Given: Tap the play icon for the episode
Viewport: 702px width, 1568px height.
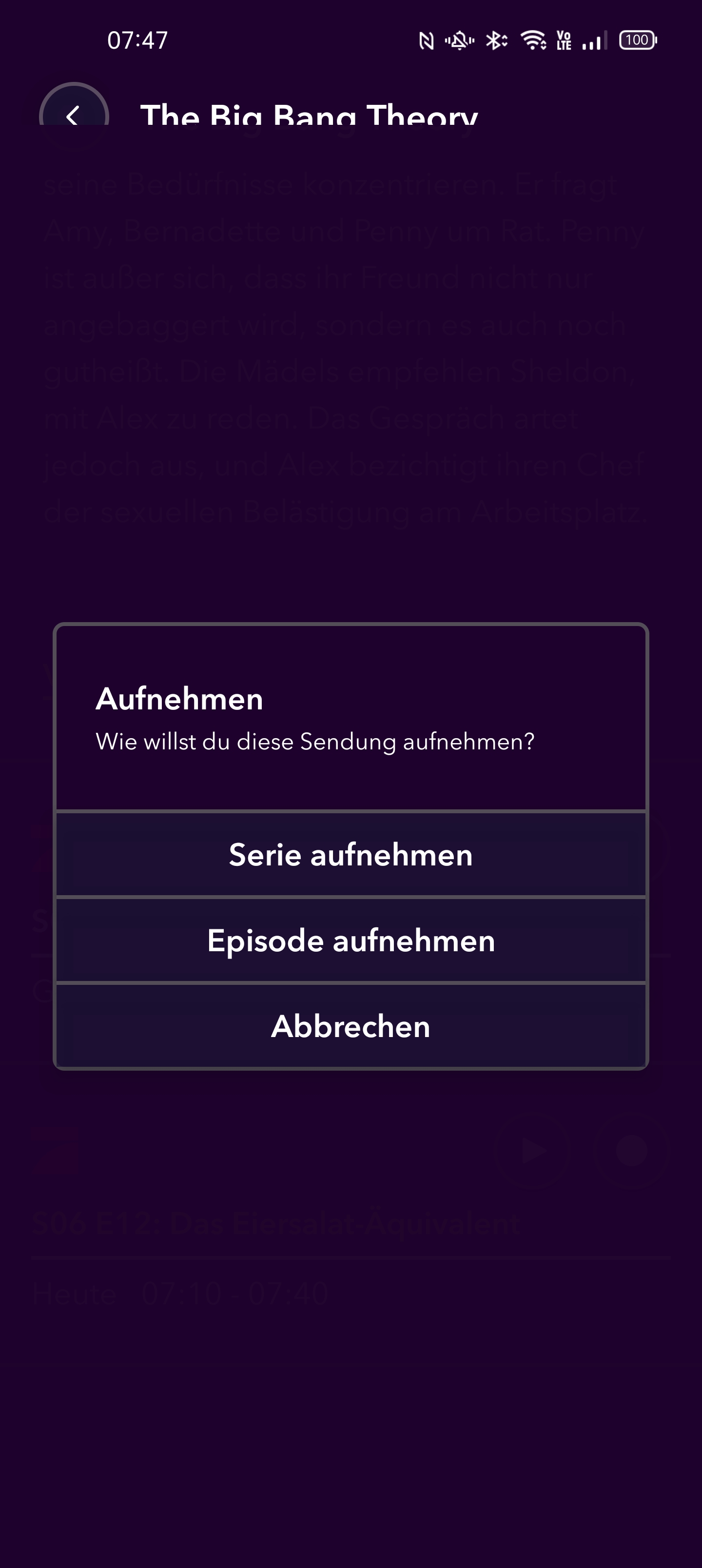Looking at the screenshot, I should coord(533,1151).
